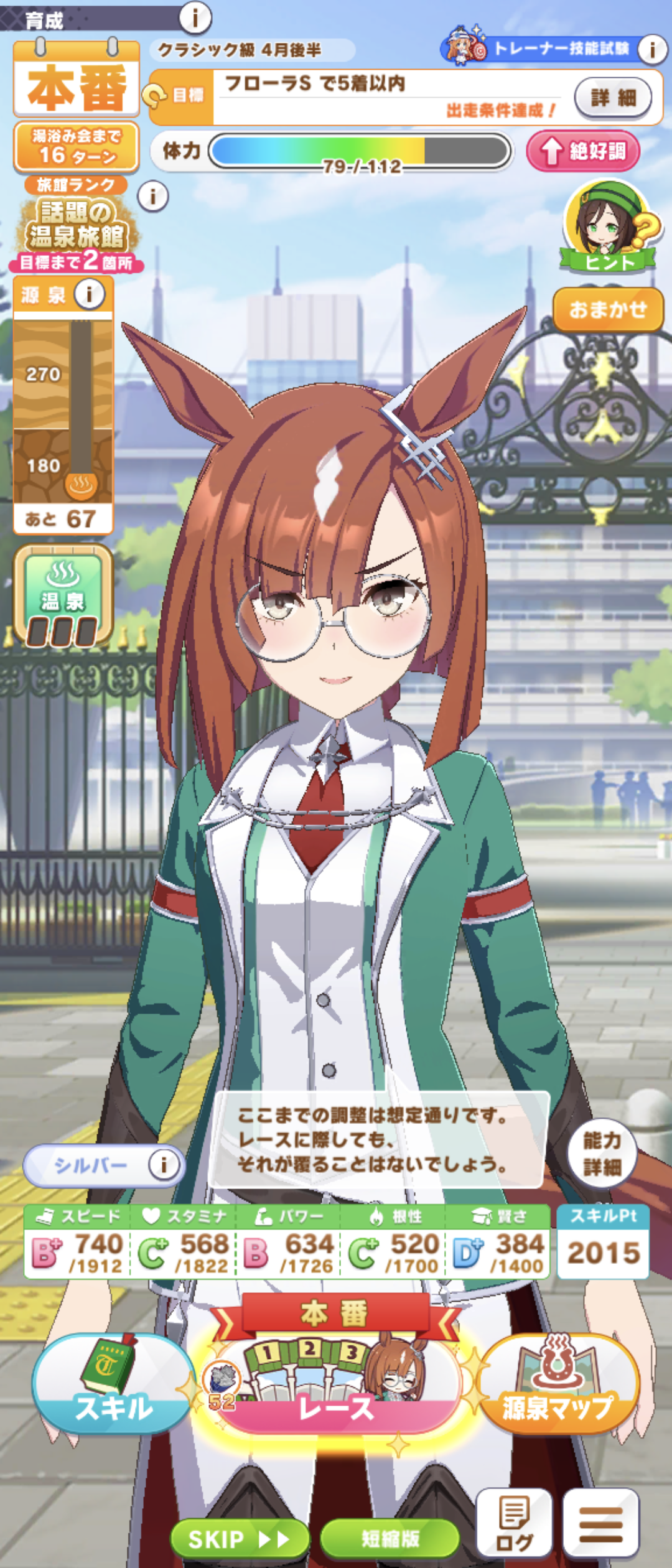Open 能力詳細 ability details
Screen dimensions: 672x1568
[x=602, y=1153]
